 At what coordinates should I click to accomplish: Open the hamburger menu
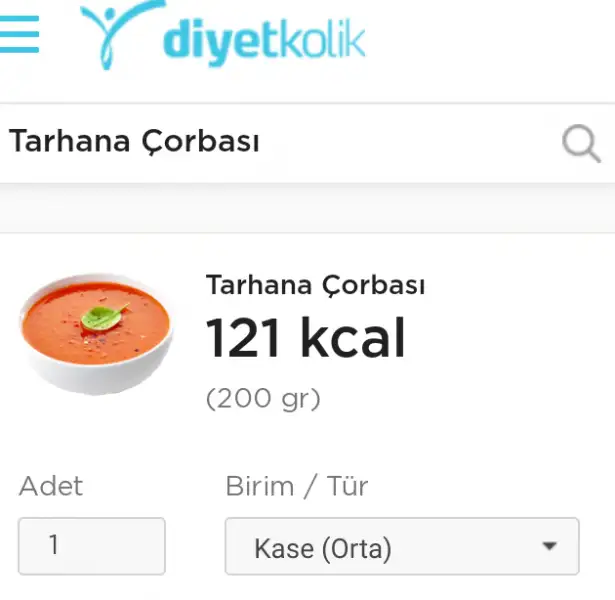click(x=20, y=34)
